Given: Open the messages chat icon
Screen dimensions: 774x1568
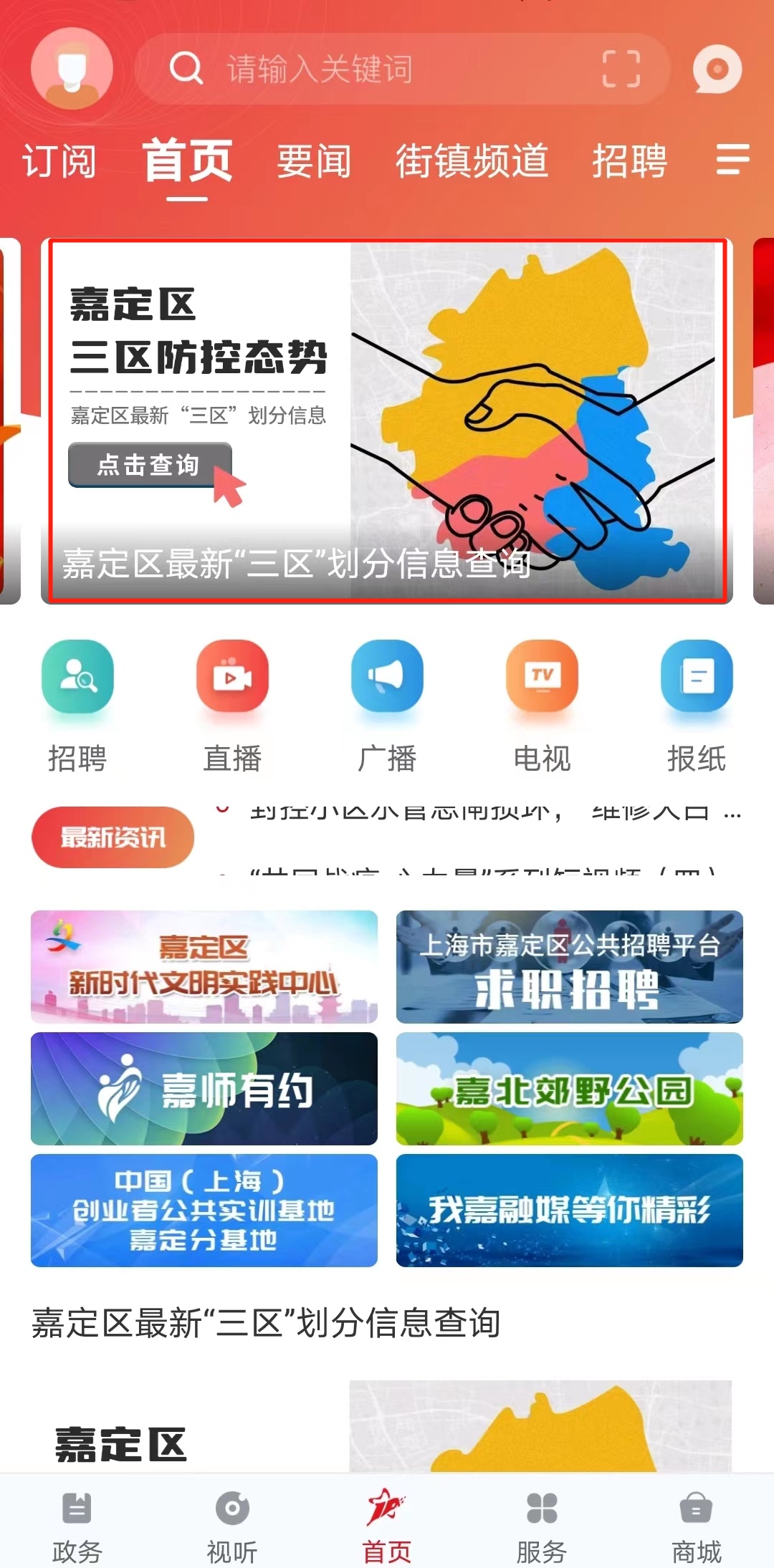Looking at the screenshot, I should [x=717, y=69].
